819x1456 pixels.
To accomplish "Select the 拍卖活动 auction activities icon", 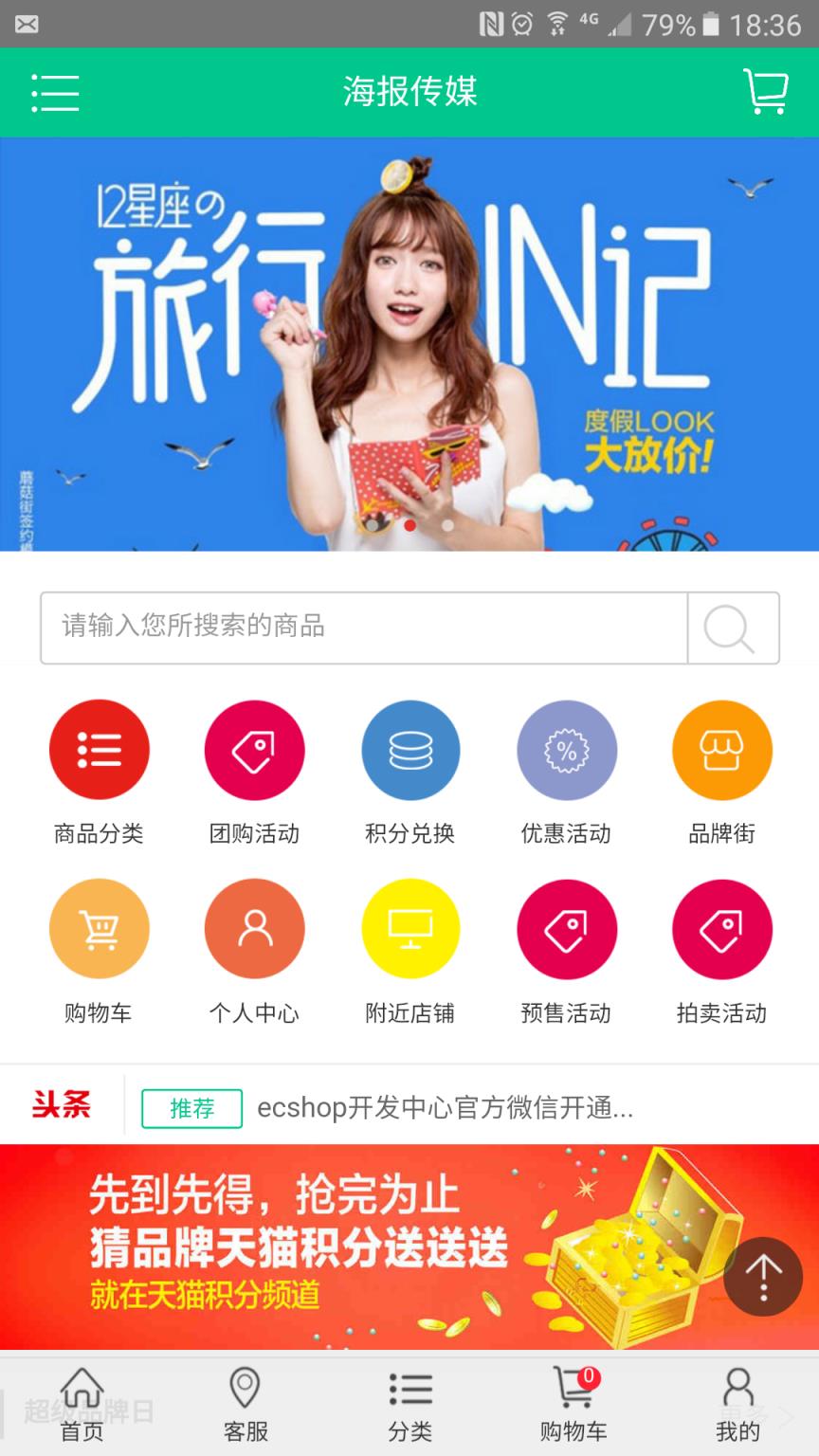I will tap(721, 928).
